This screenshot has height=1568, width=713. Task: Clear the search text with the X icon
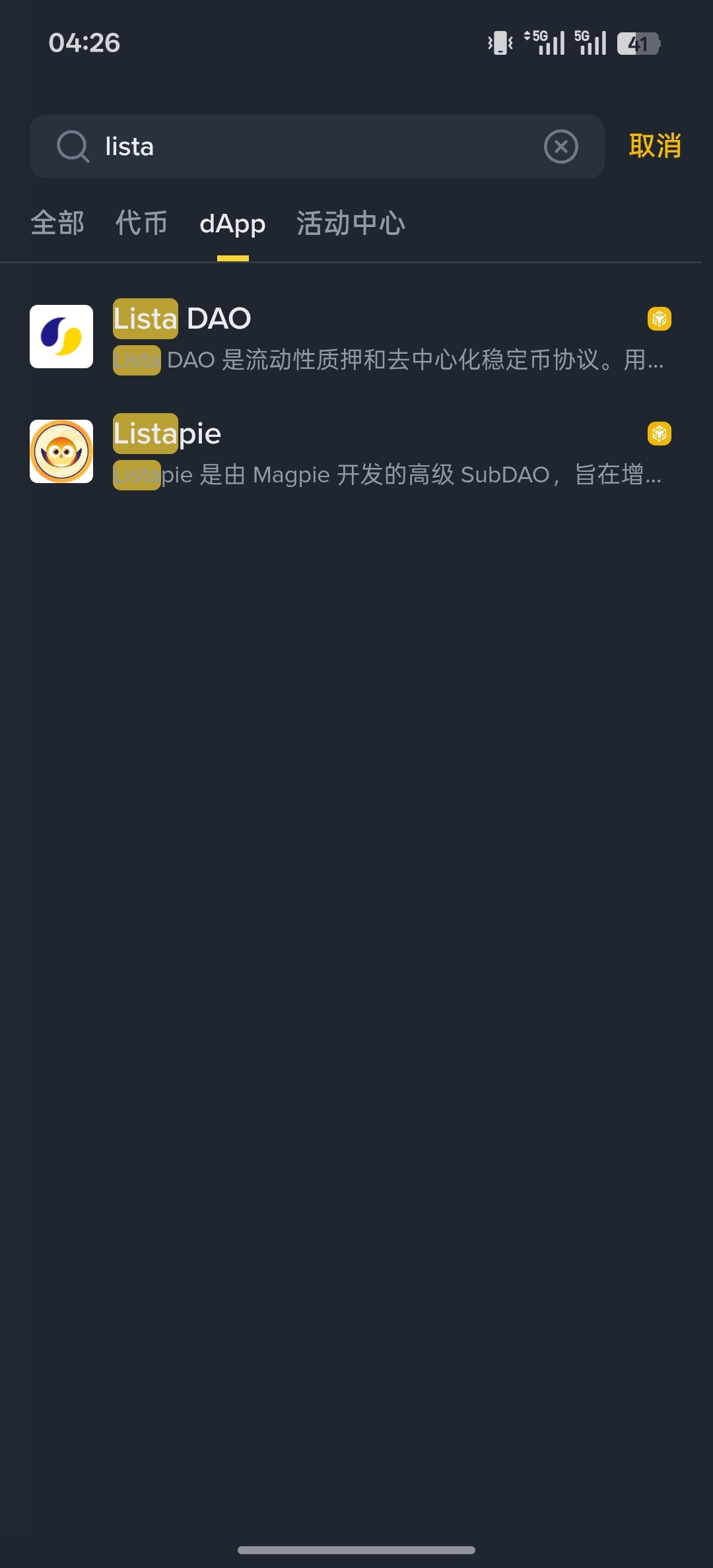[560, 147]
